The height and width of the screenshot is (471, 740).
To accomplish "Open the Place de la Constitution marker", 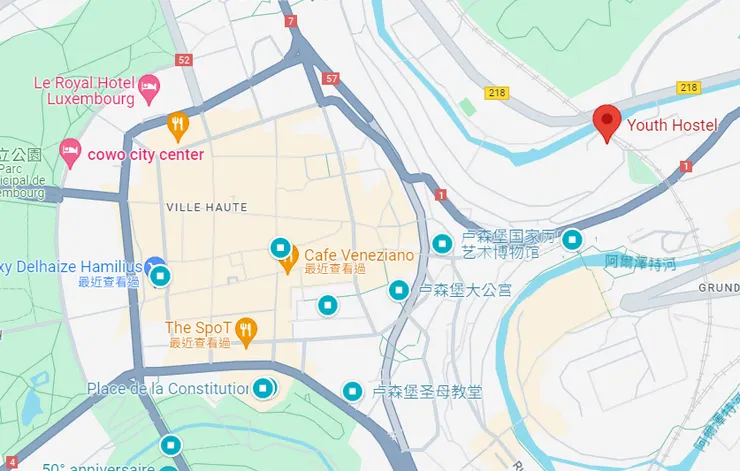I will coord(263,388).
